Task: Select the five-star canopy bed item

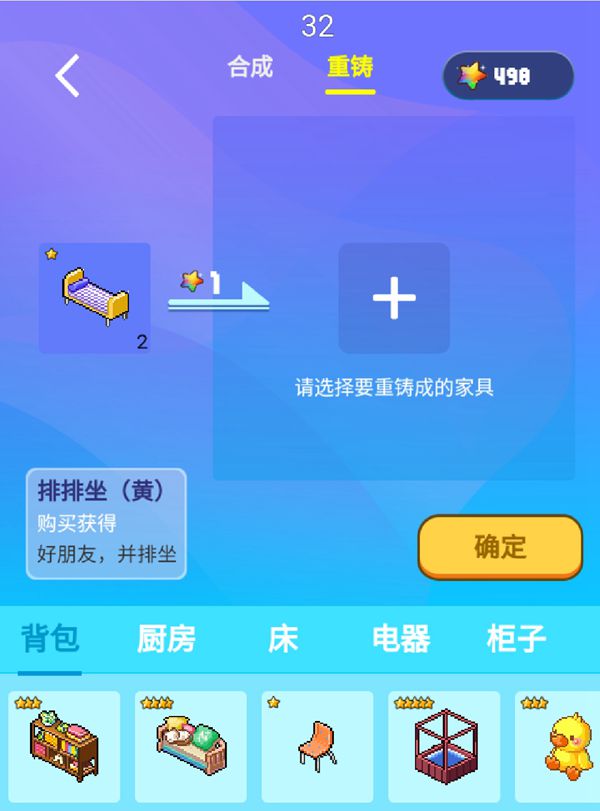Action: (444, 748)
